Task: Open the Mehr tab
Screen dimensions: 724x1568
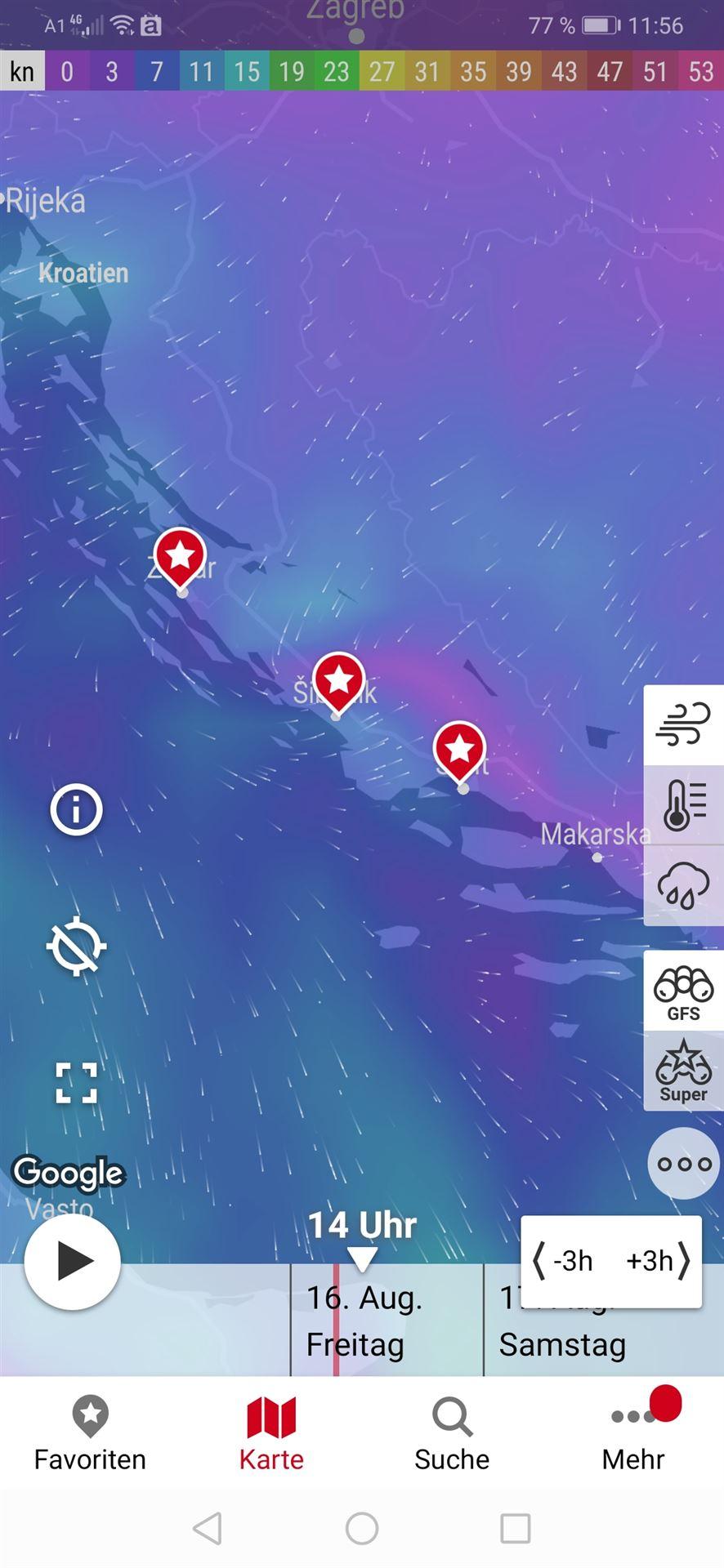Action: tap(633, 1434)
